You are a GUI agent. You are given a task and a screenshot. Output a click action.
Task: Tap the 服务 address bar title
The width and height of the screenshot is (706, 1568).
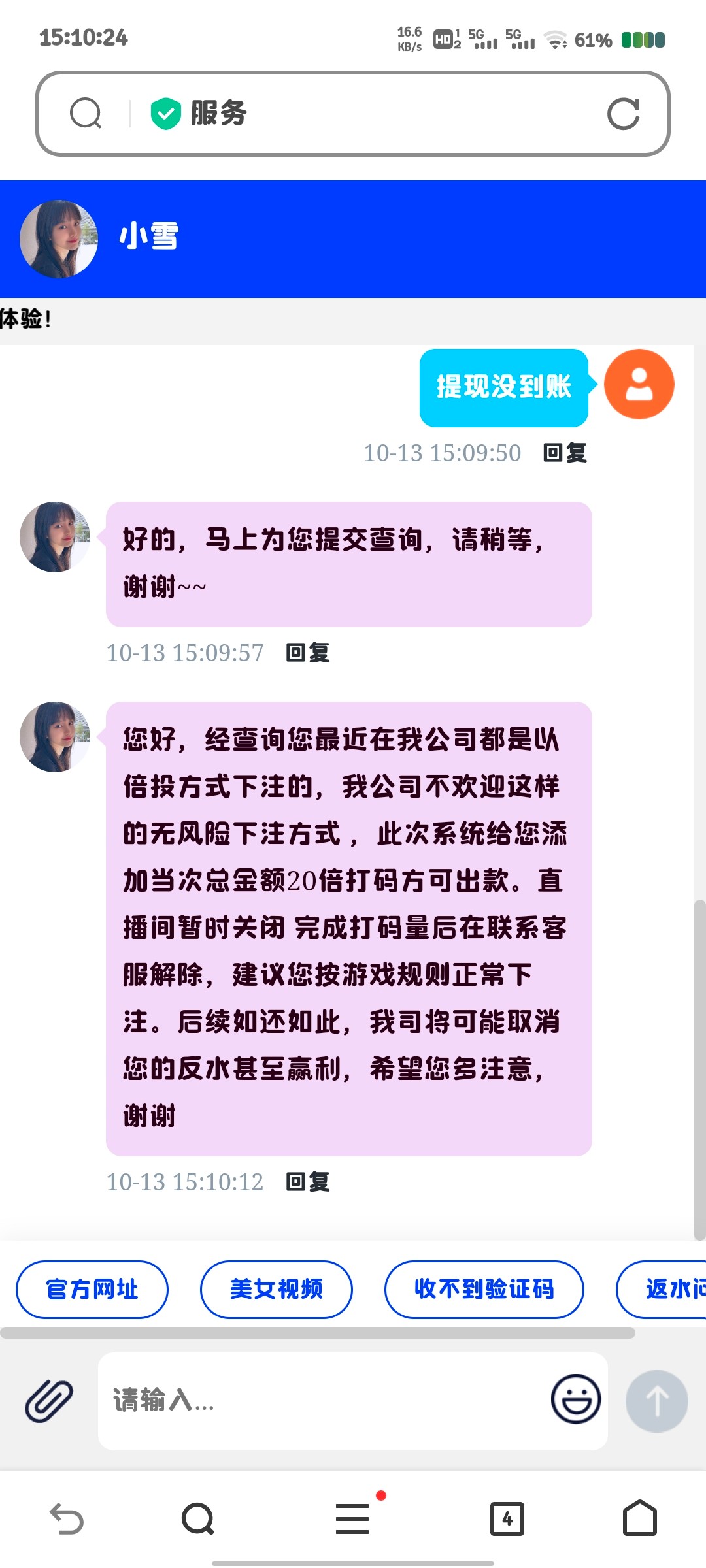[x=218, y=114]
